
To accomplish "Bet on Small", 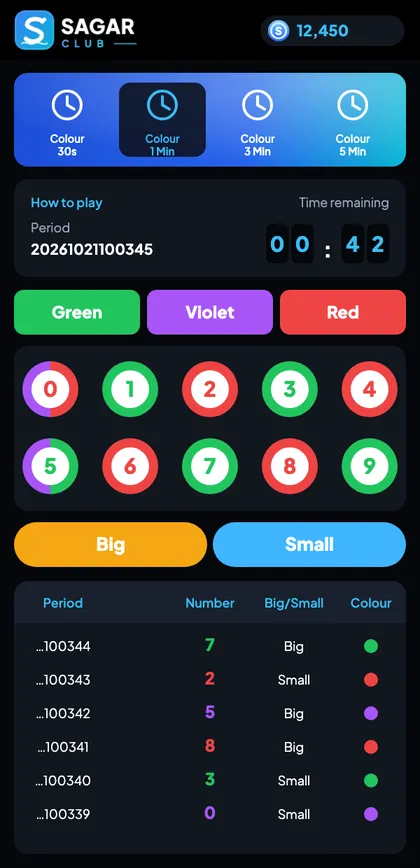I will (x=309, y=545).
